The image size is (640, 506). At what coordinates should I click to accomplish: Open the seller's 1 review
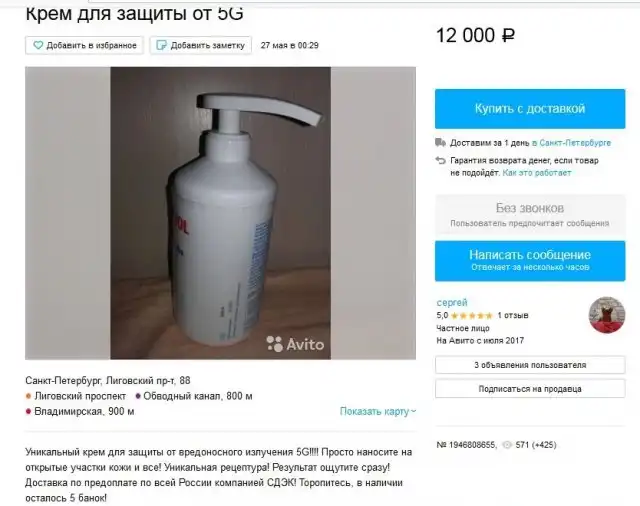pos(513,315)
